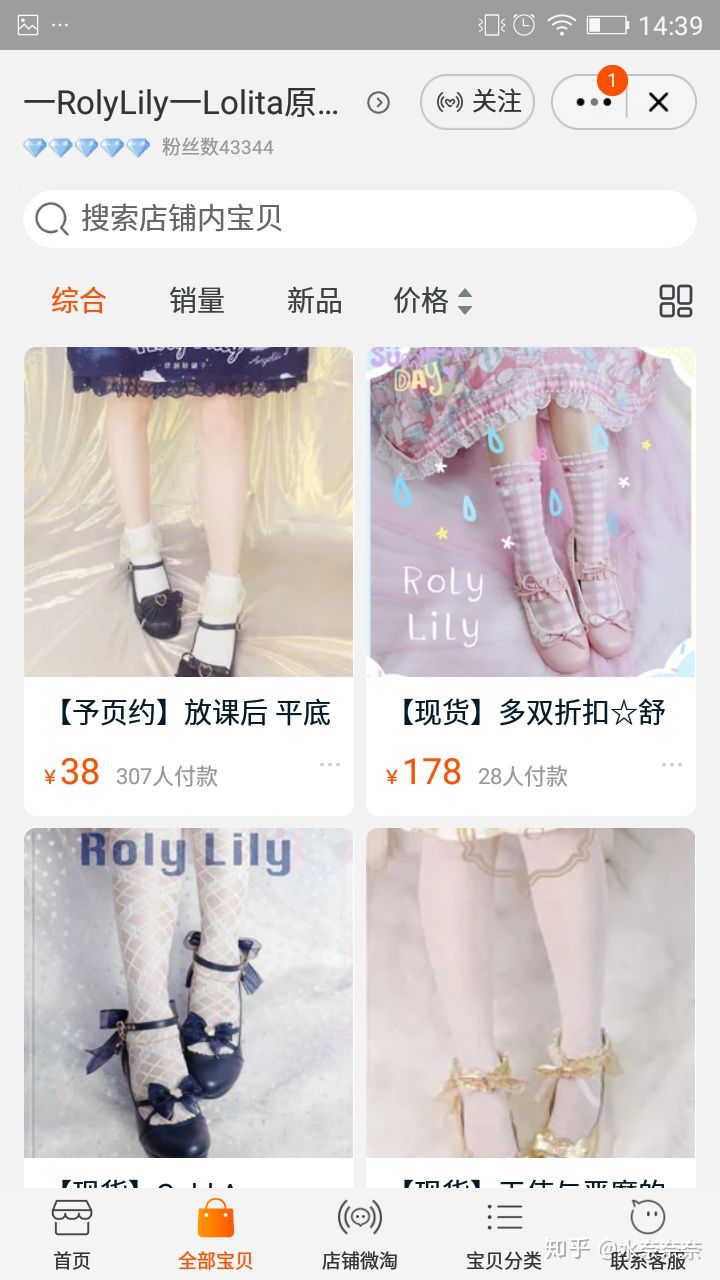Open the 店铺微淘 tab
The height and width of the screenshot is (1280, 720).
point(360,1235)
